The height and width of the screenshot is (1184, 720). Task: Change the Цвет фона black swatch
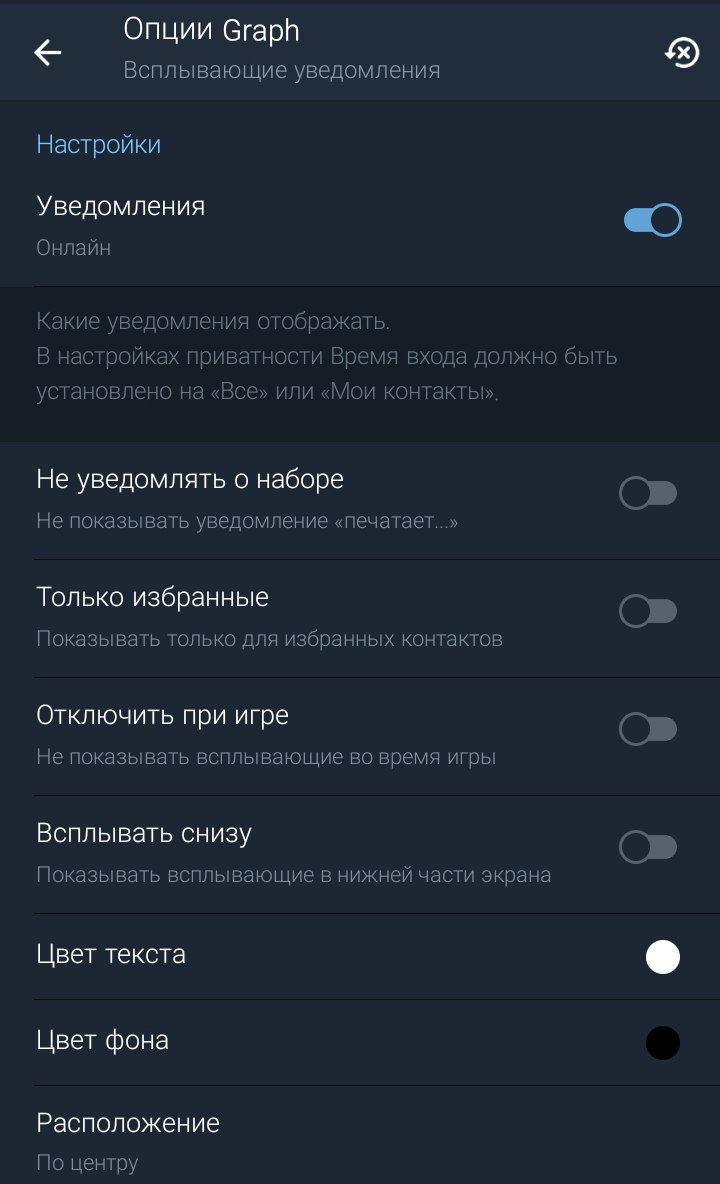pos(663,1043)
